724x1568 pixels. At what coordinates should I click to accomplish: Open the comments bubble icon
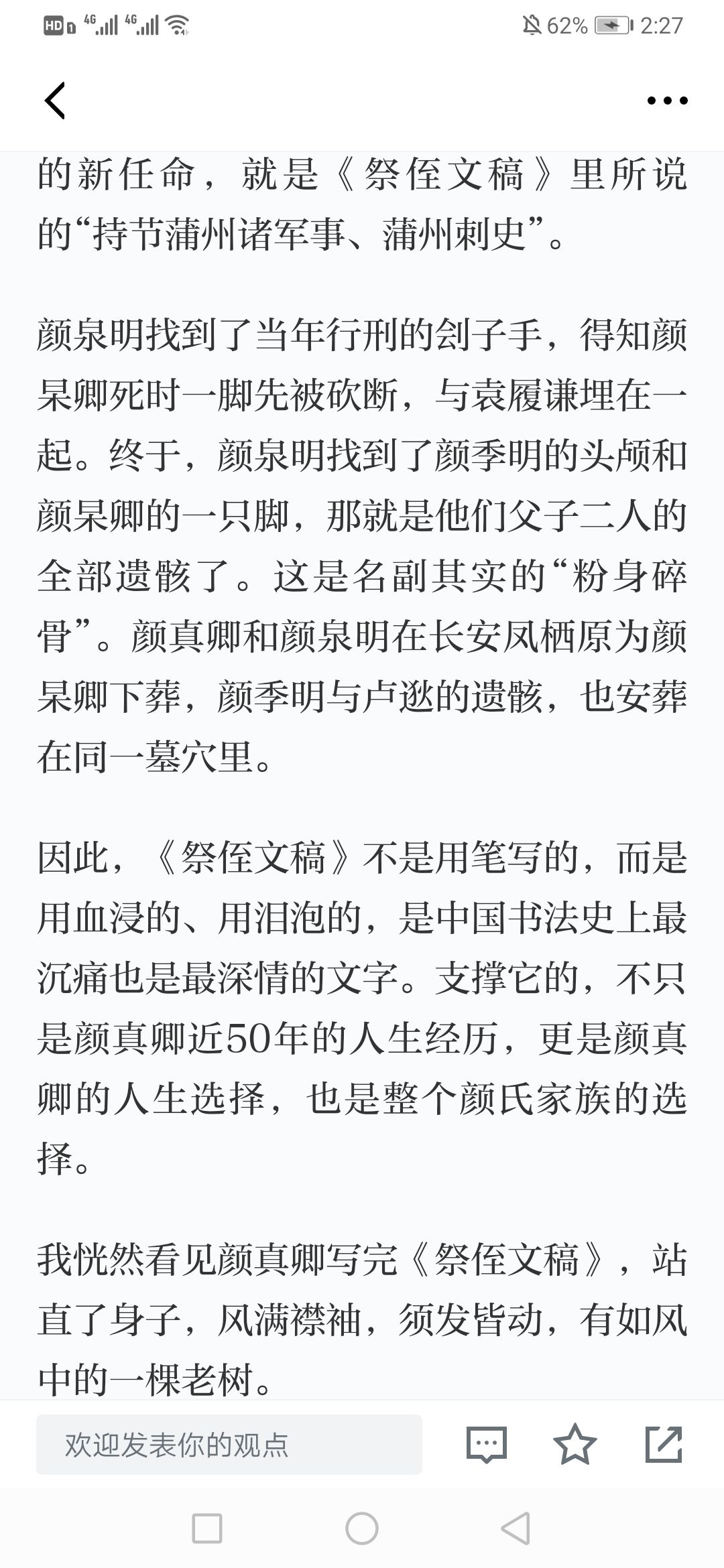(x=487, y=1445)
